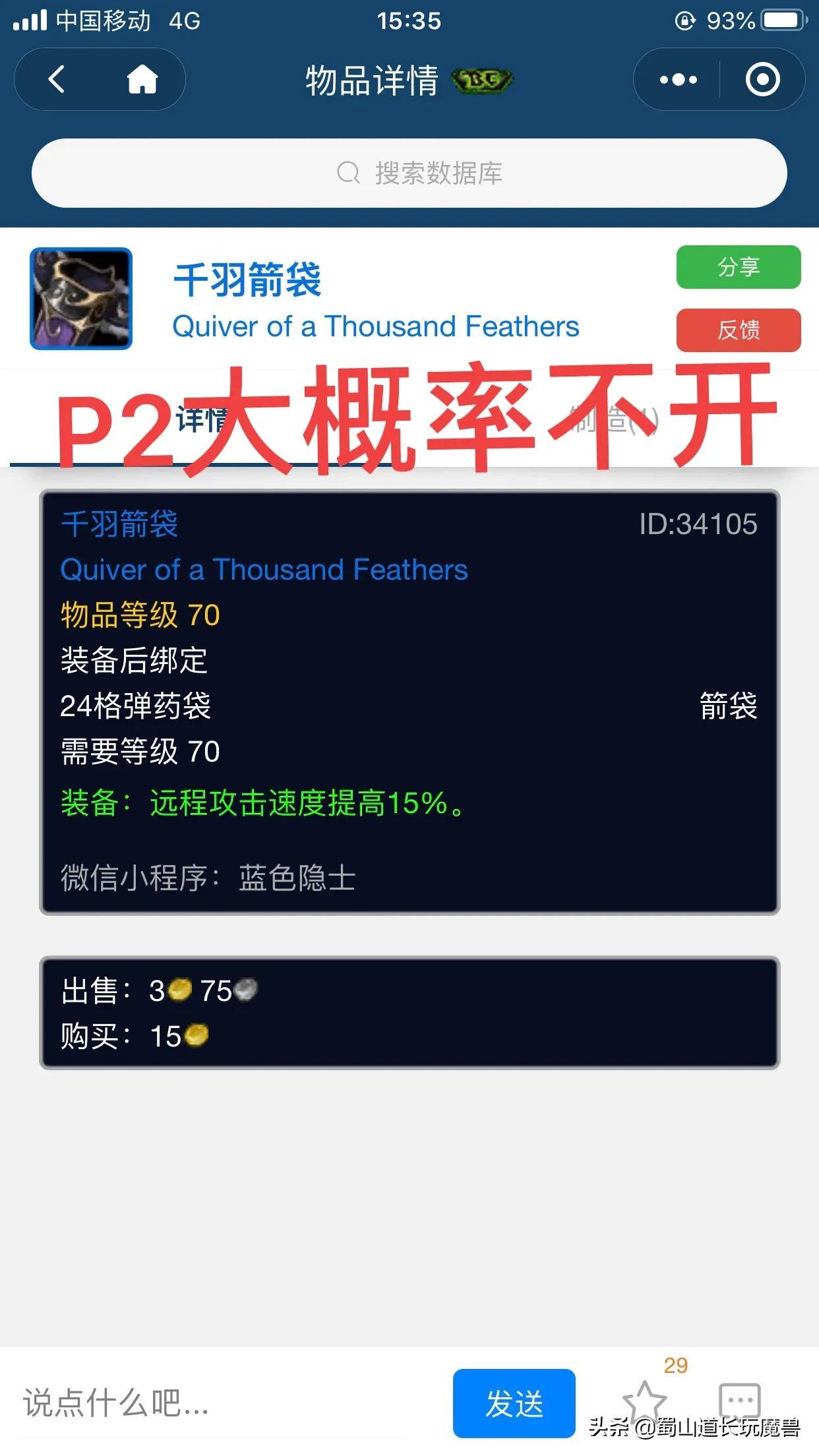Tap the 搜索数据库 search box
The image size is (819, 1456).
pyautogui.click(x=409, y=173)
